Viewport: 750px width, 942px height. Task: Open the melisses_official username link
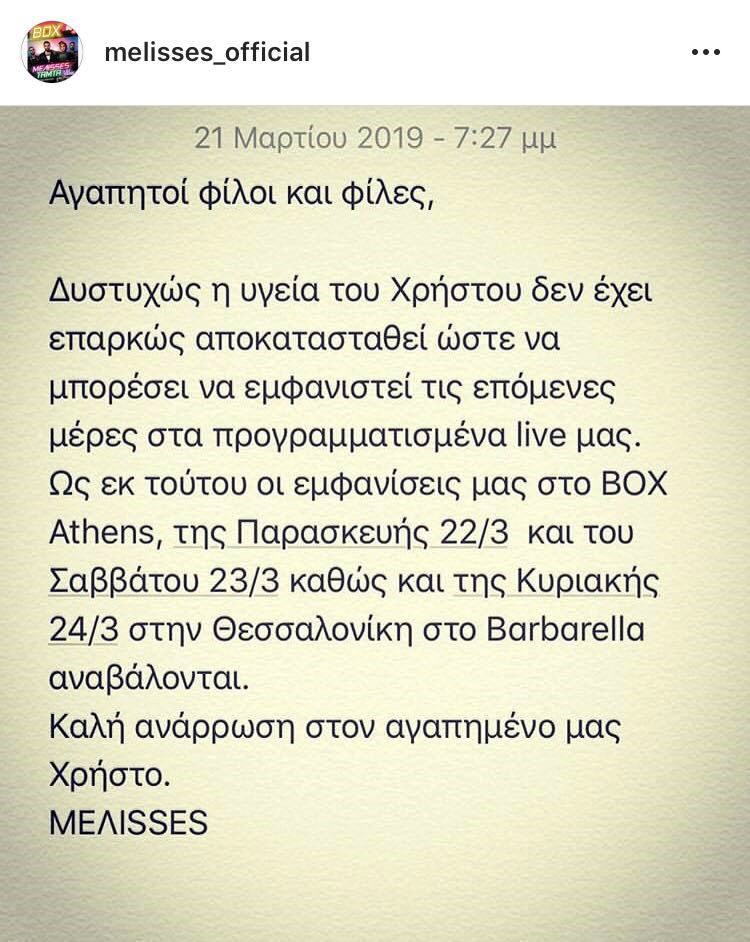206,51
